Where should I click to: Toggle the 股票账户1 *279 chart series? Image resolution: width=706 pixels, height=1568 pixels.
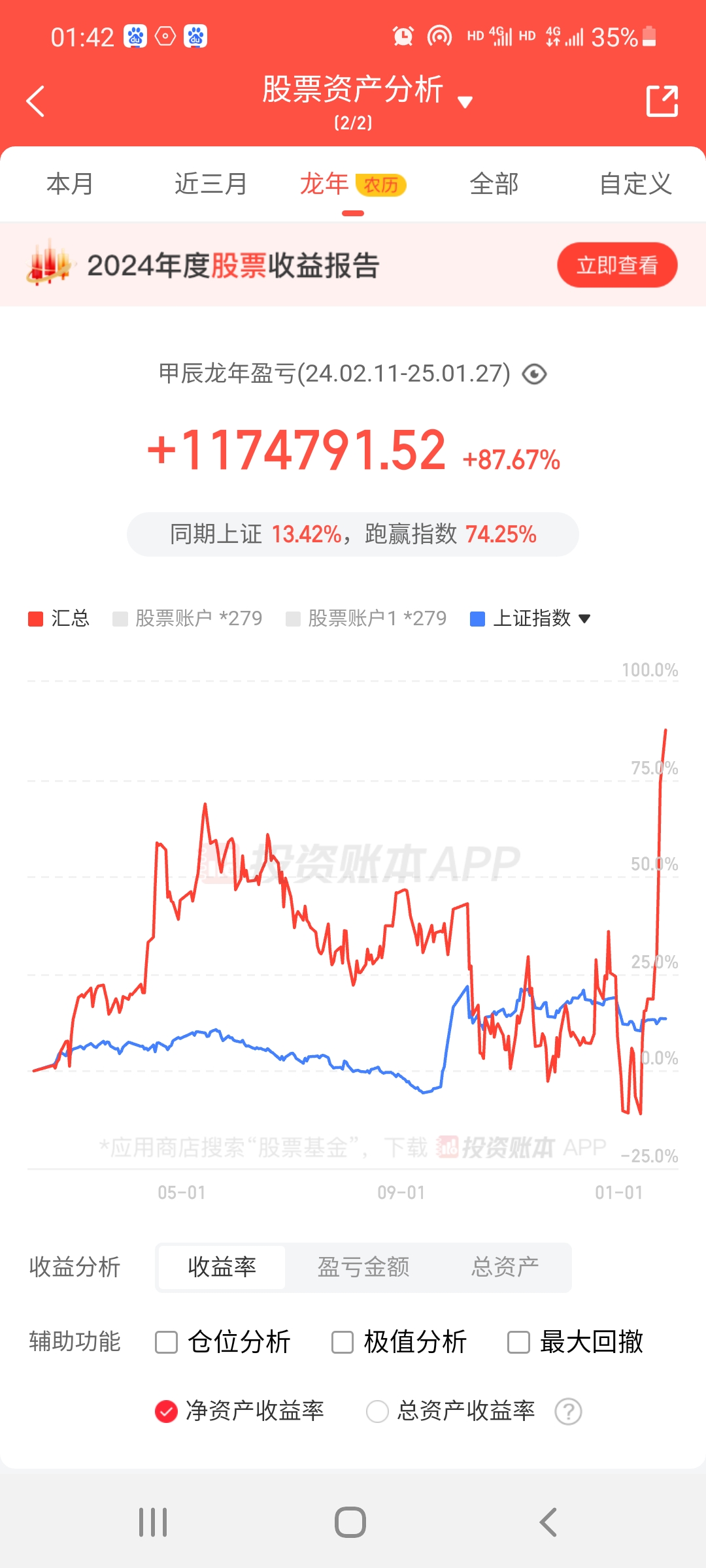(366, 618)
